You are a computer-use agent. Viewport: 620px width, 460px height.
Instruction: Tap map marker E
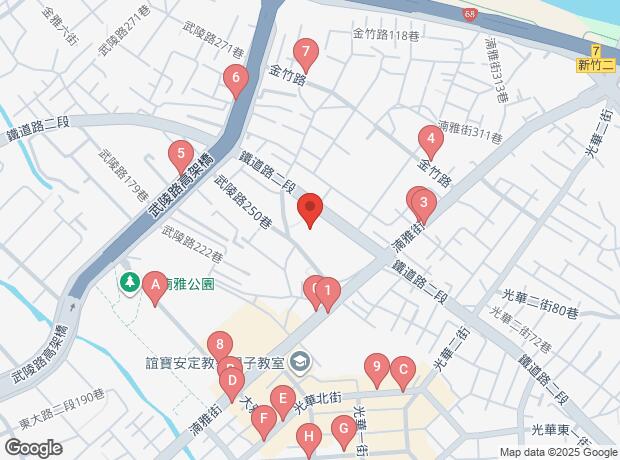pyautogui.click(x=283, y=403)
